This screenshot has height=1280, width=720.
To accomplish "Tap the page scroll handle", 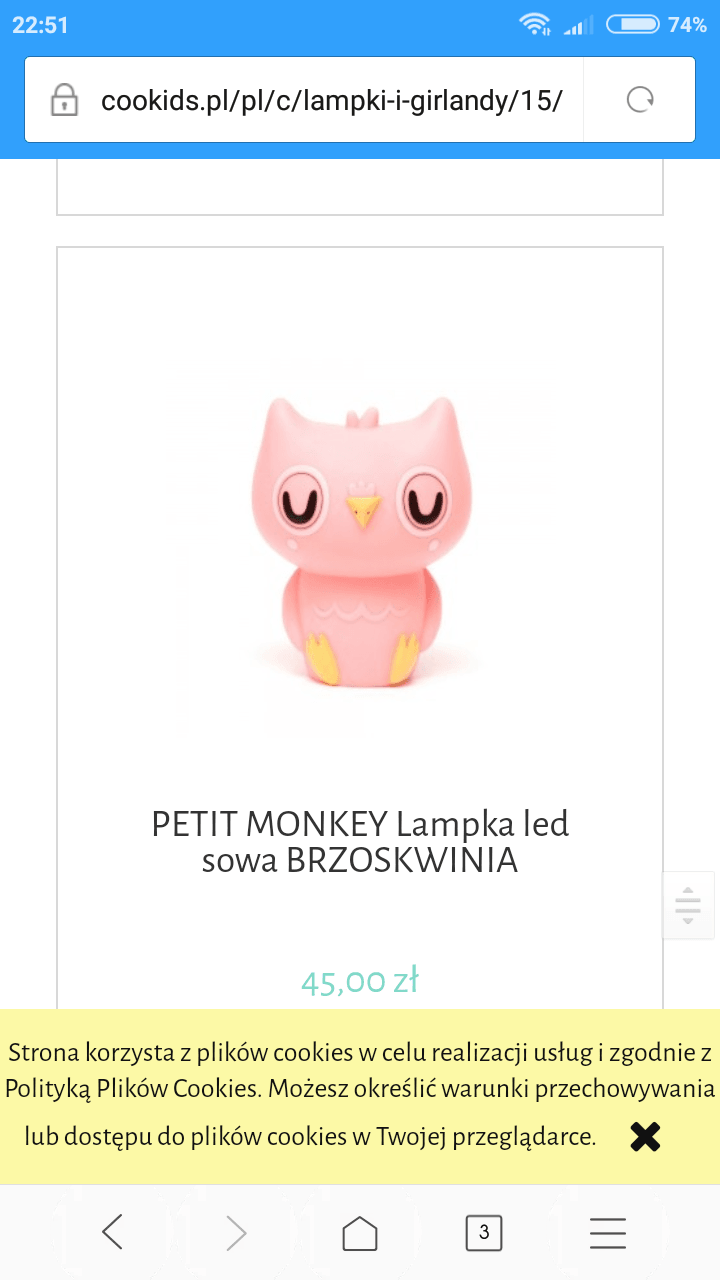I will (x=688, y=905).
